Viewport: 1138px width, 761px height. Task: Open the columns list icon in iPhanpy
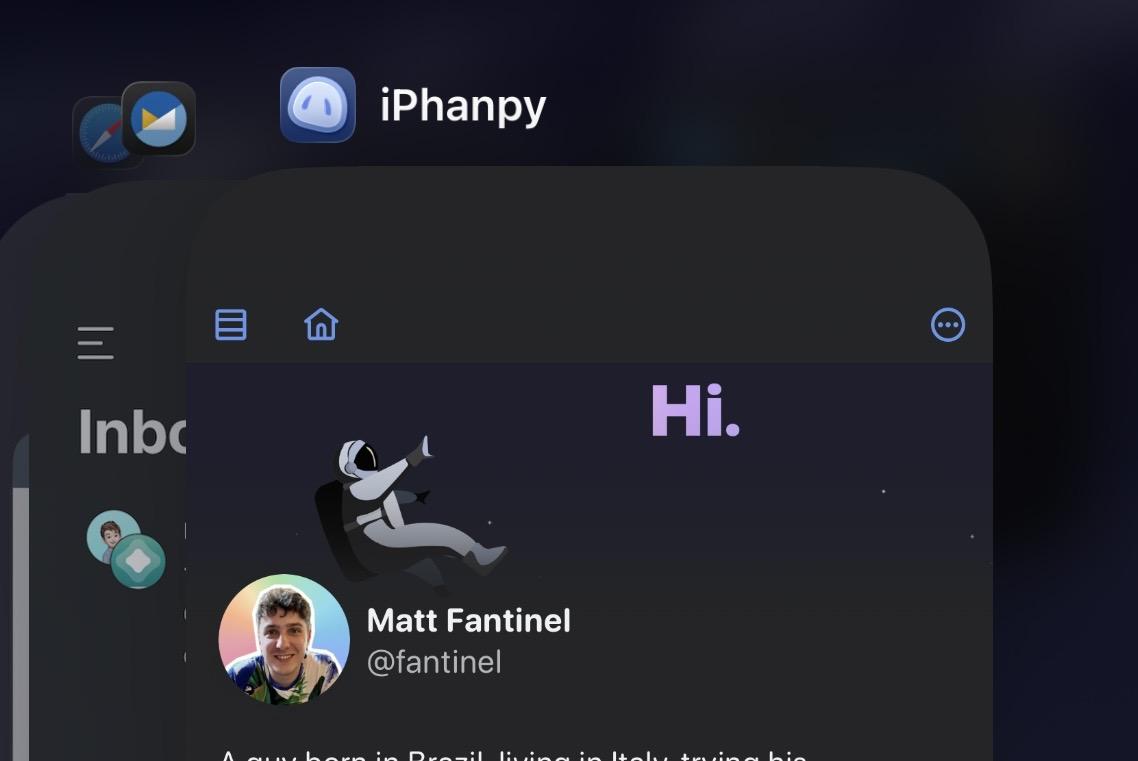(231, 325)
